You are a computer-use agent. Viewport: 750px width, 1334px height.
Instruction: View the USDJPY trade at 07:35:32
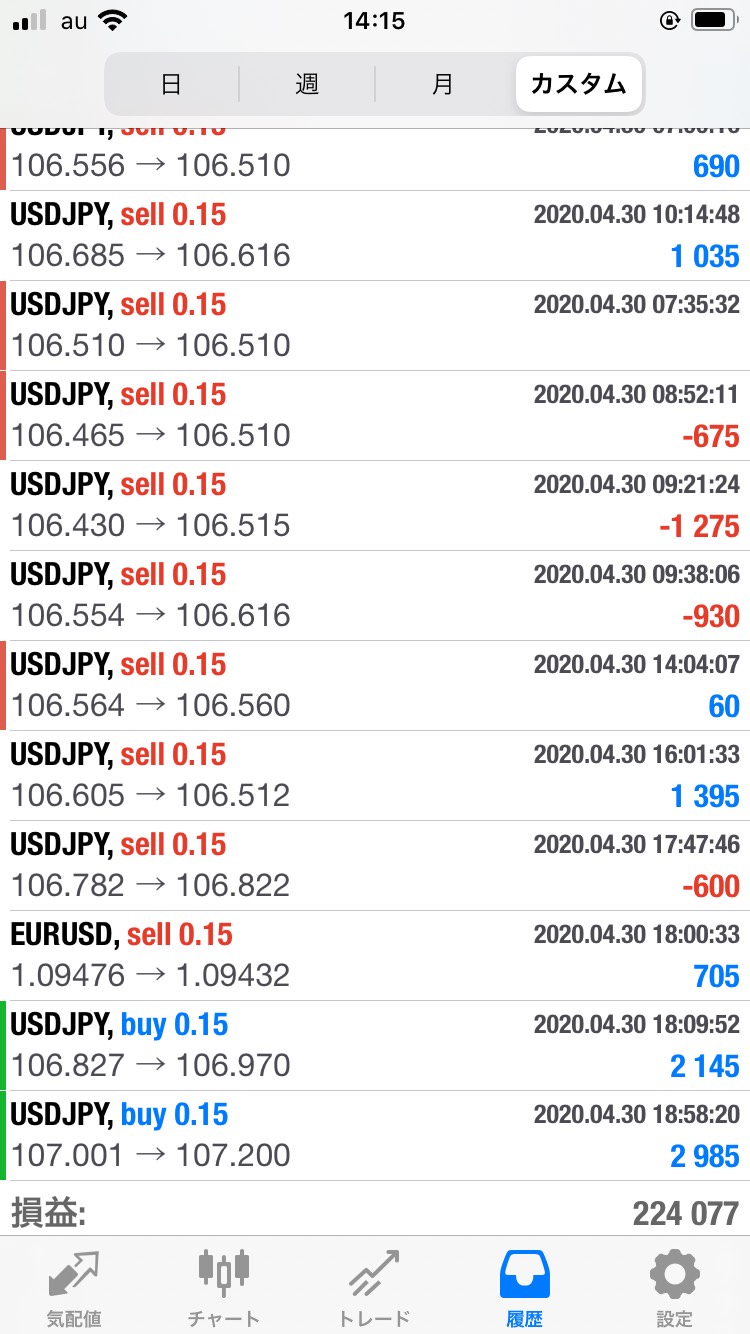click(x=375, y=325)
